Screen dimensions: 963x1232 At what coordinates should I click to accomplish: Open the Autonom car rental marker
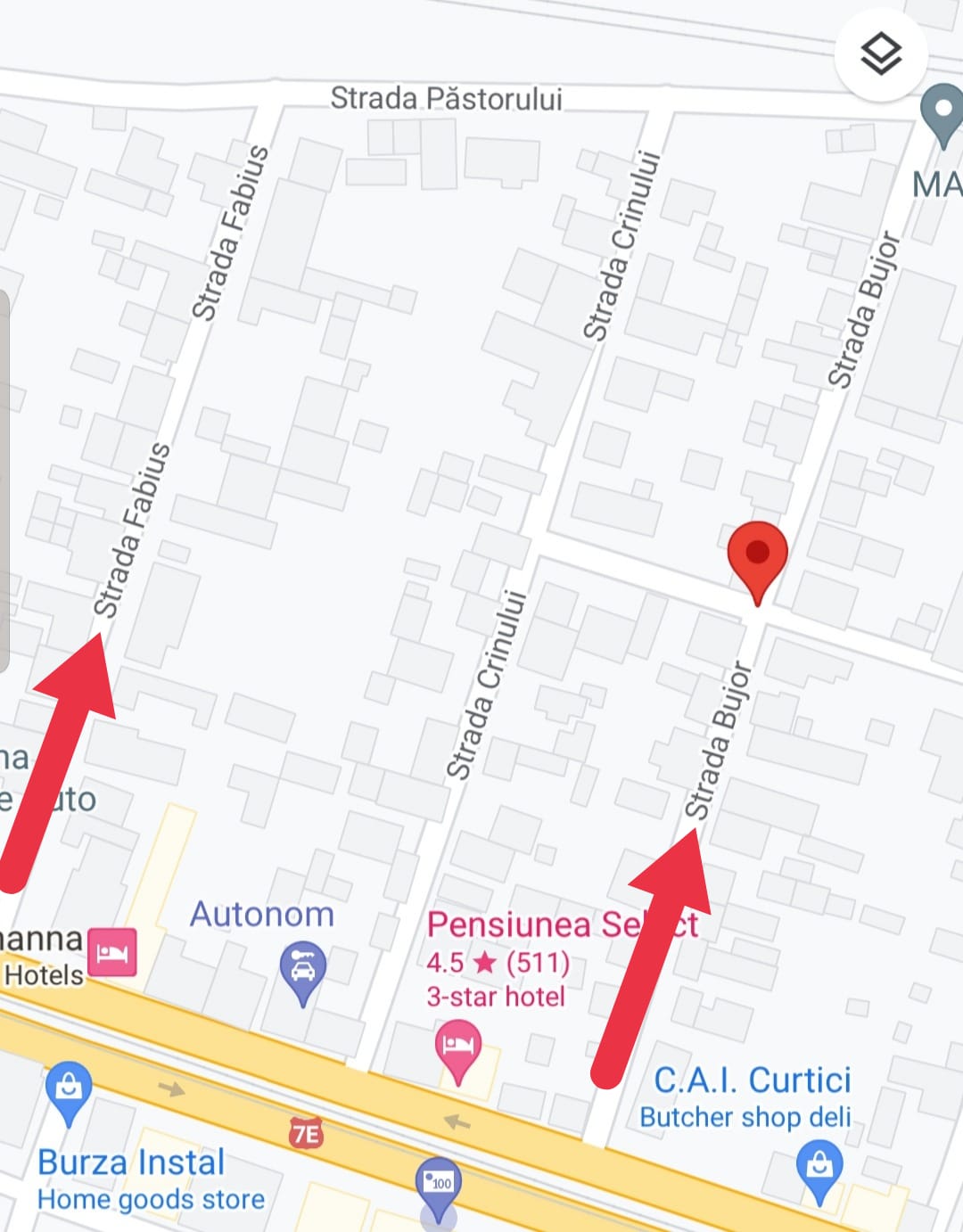coord(303,969)
